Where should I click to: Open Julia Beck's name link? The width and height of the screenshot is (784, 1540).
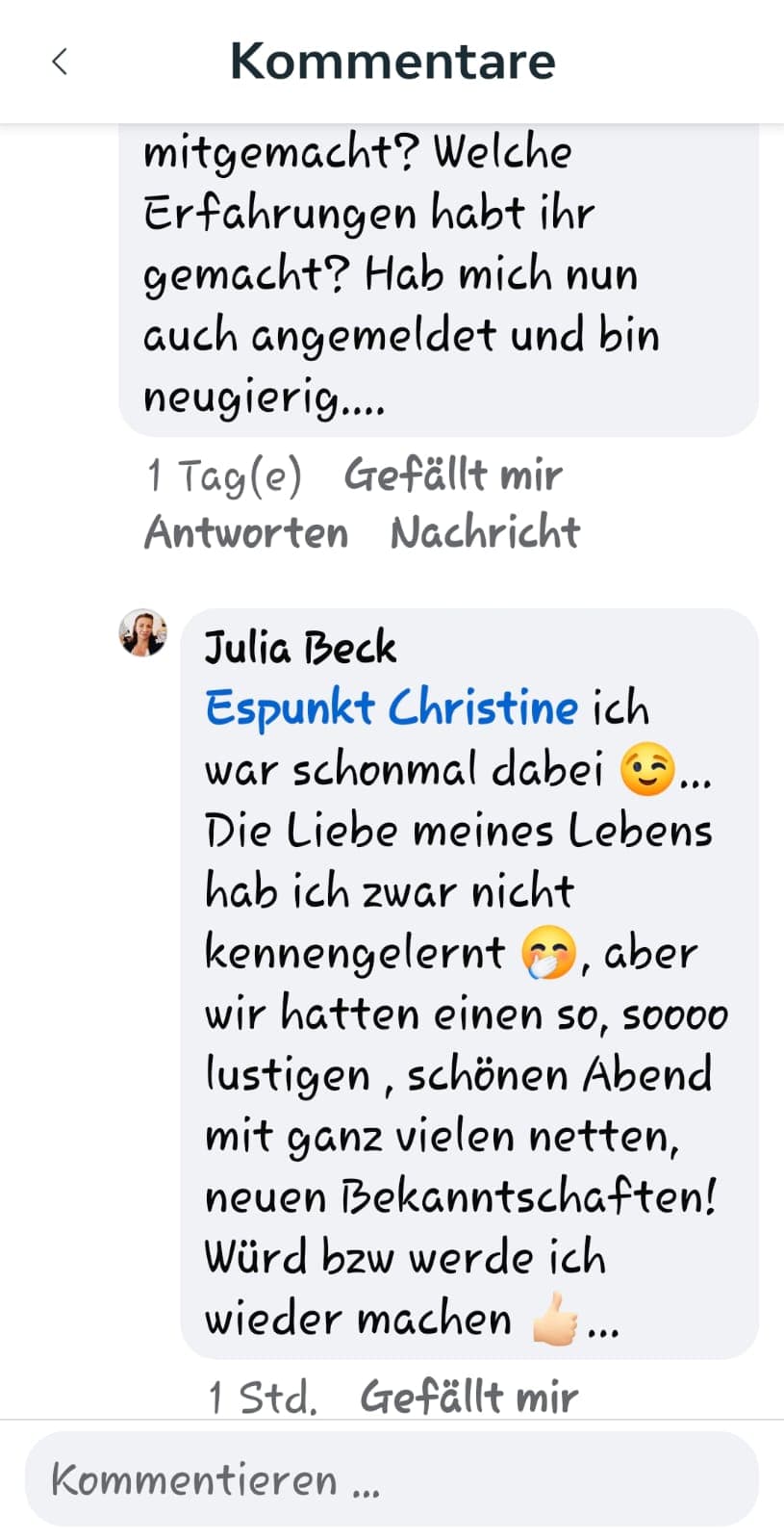pyautogui.click(x=300, y=647)
